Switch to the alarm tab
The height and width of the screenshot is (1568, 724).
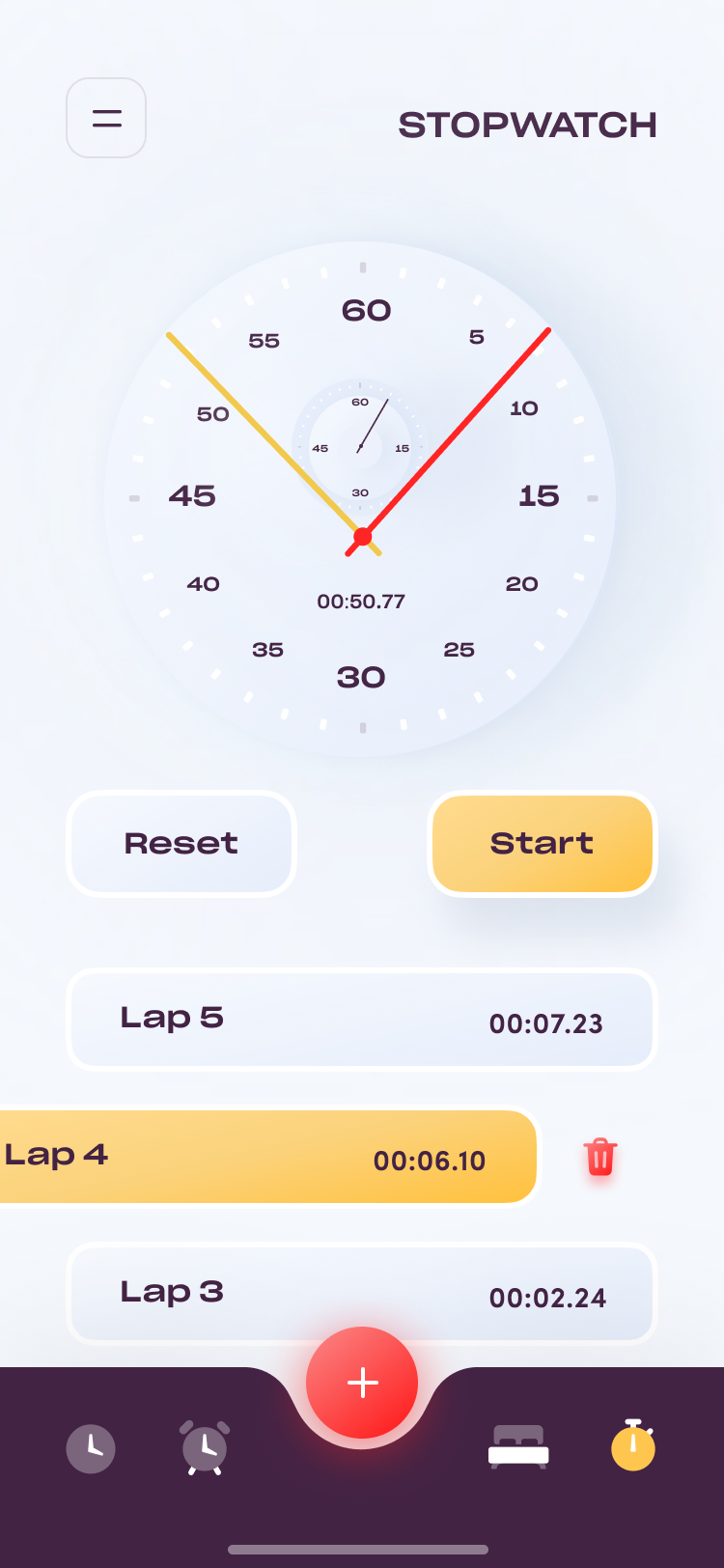205,1447
